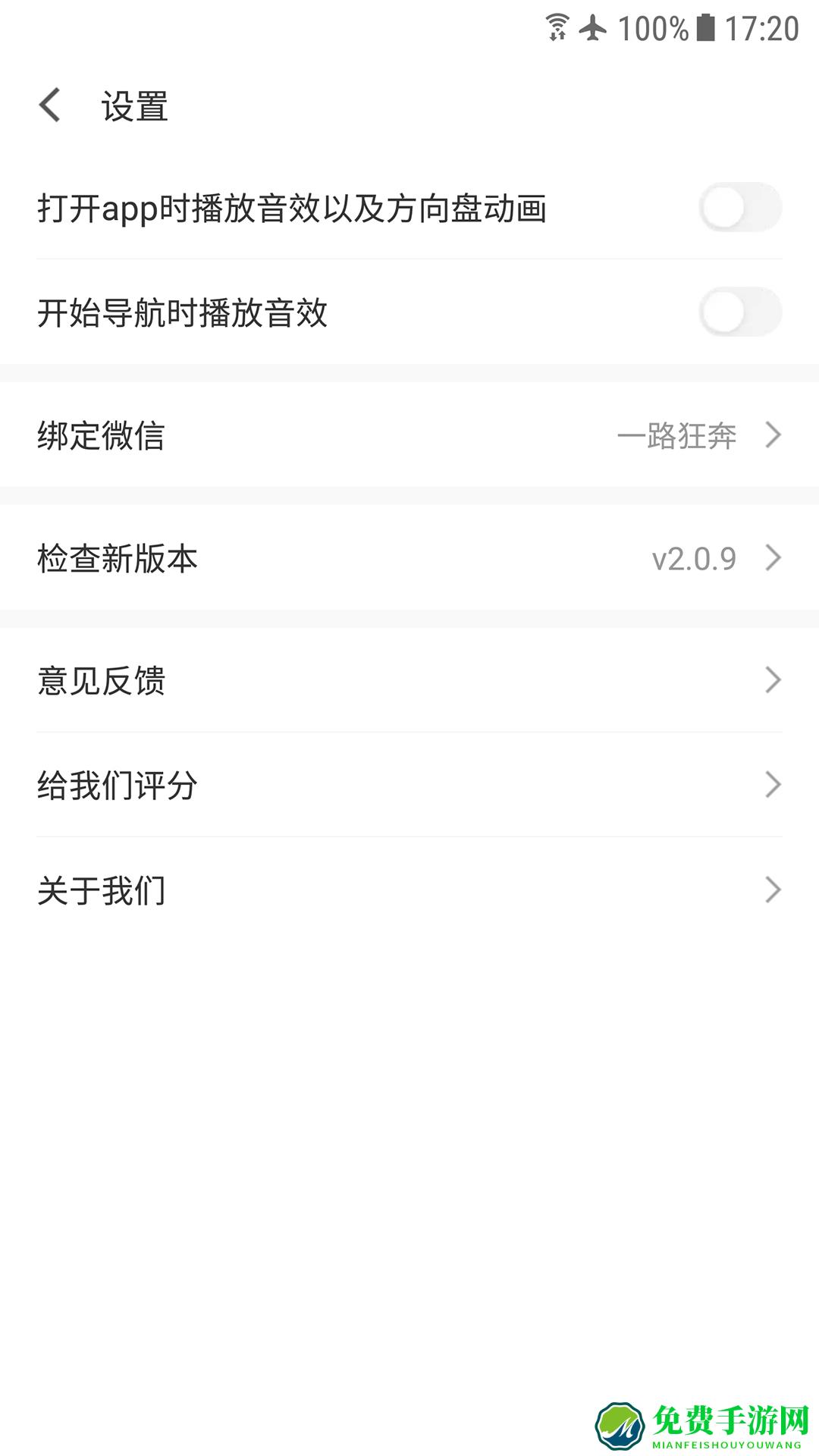Tap the back arrow to exit settings
Image resolution: width=819 pixels, height=1456 pixels.
(x=50, y=106)
